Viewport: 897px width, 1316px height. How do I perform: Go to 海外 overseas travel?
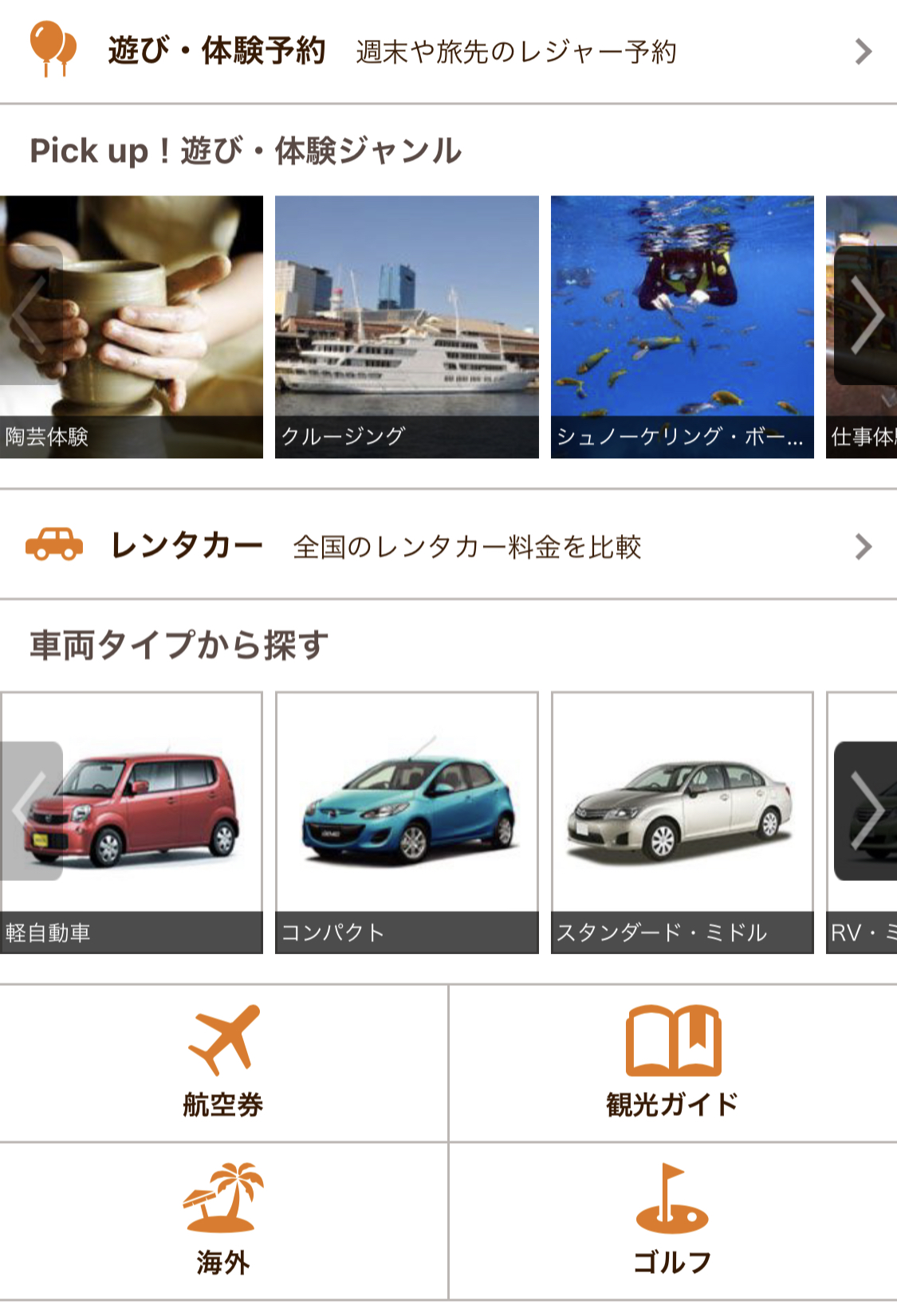point(223,1220)
